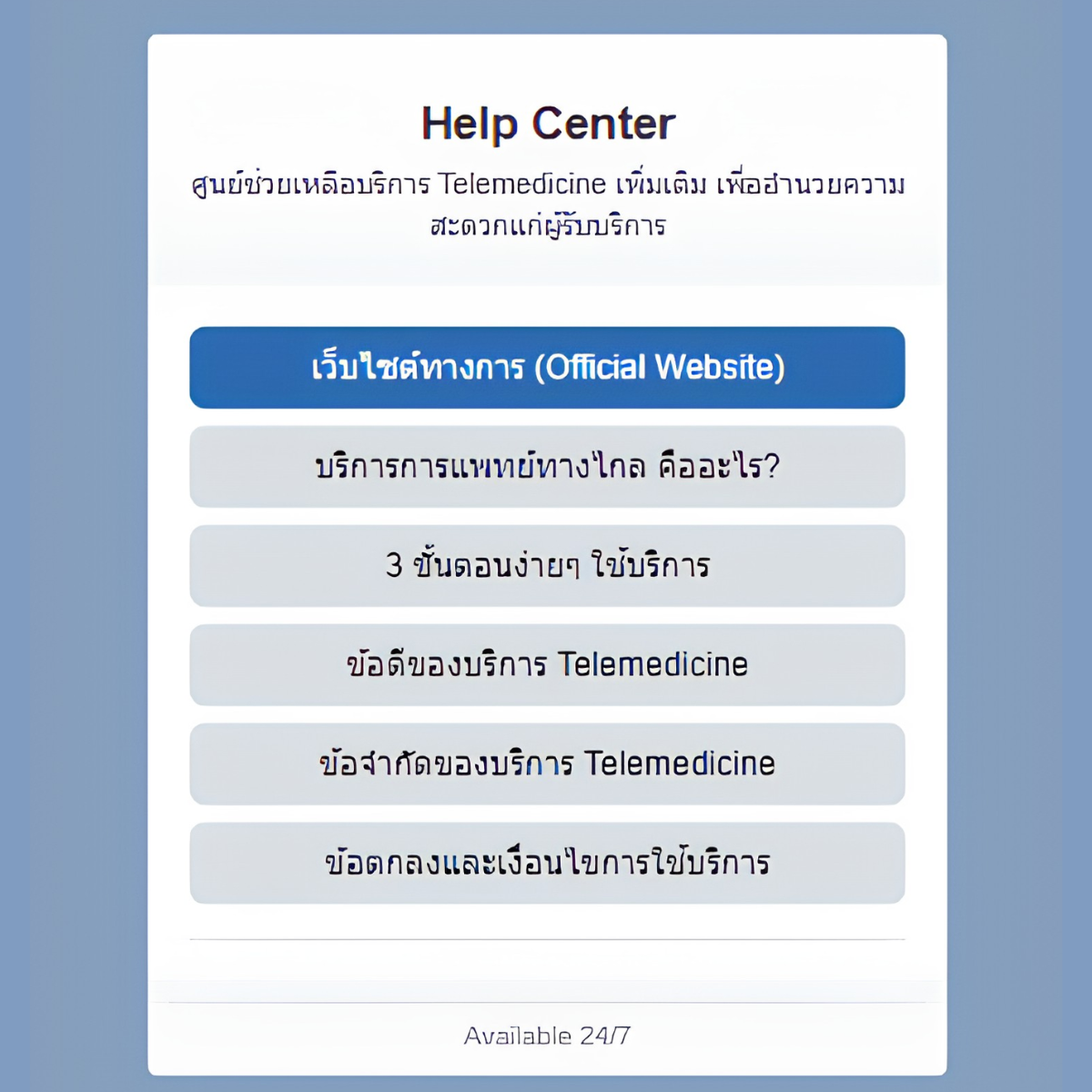The image size is (1092, 1092).
Task: View ข้อจำกัดของบริการ Telemedicine
Action: 547,764
